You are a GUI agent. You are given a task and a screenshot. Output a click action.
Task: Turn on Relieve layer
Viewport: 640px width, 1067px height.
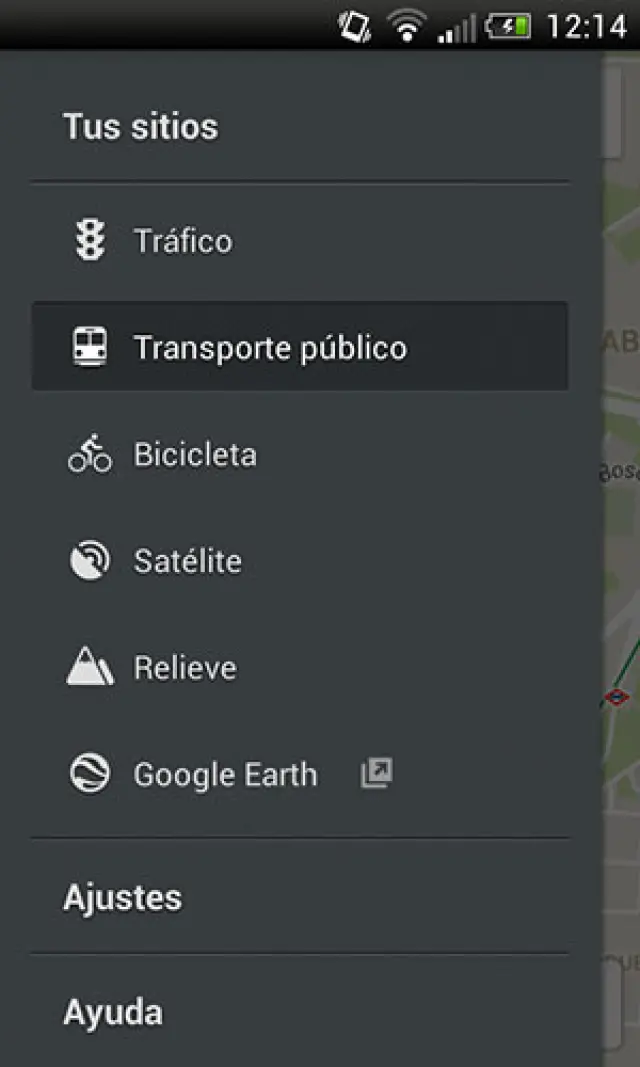[185, 668]
